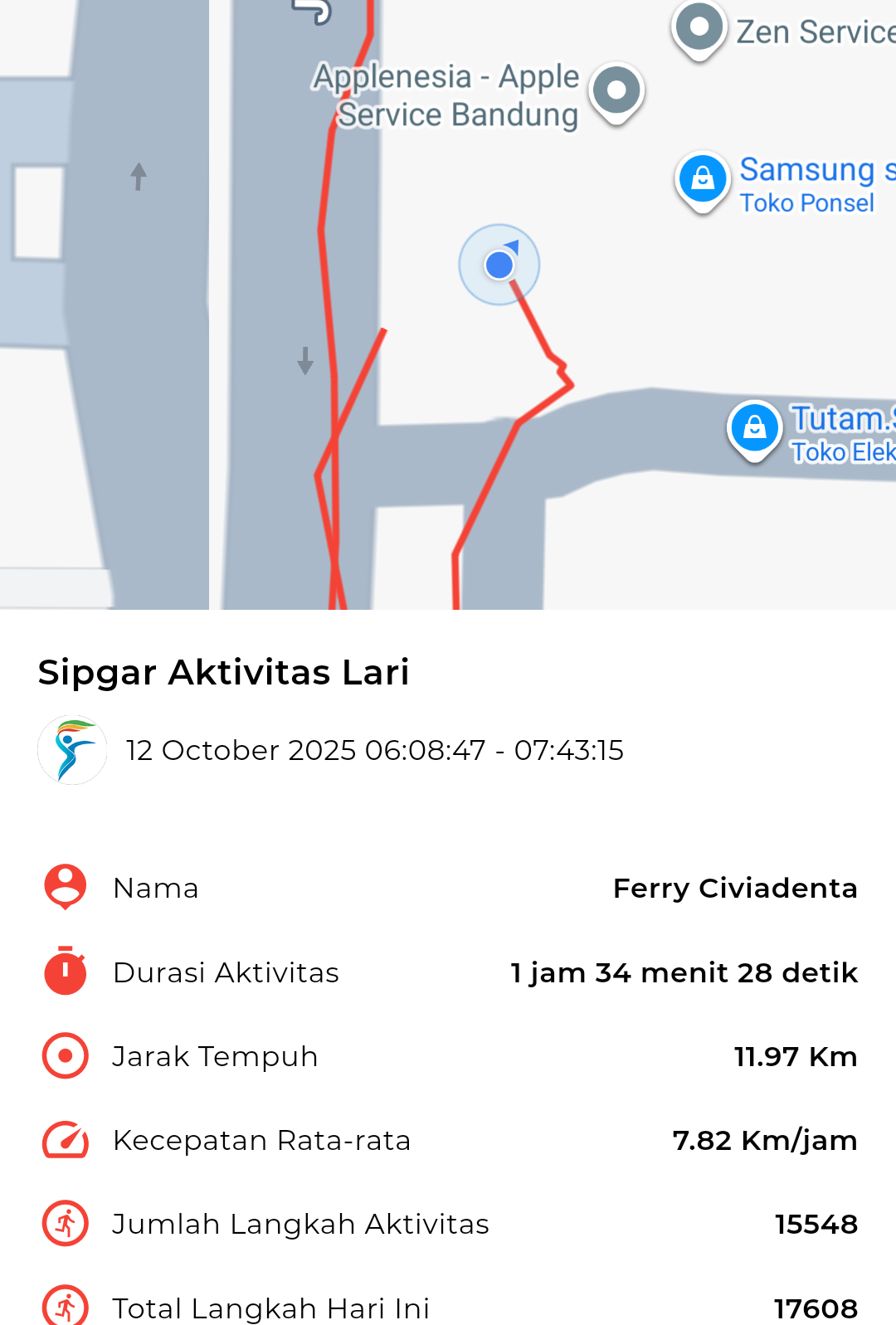Screen dimensions: 896x1325
Task: Tap the Tutam Toko Elektronik shop pin
Action: point(754,428)
